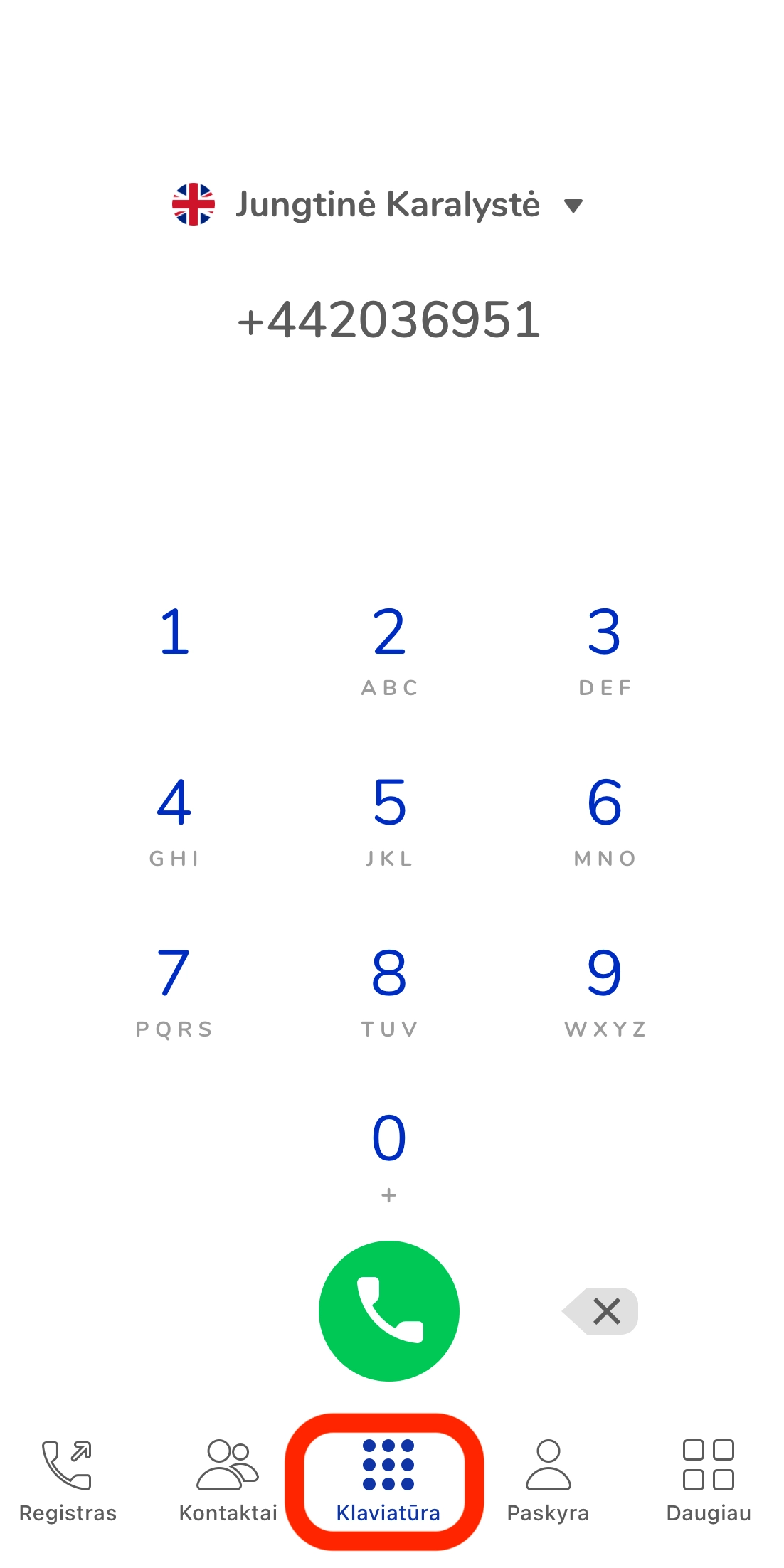This screenshot has height=1568, width=784.
Task: Open the country selector dropdown arrow
Action: tap(573, 204)
